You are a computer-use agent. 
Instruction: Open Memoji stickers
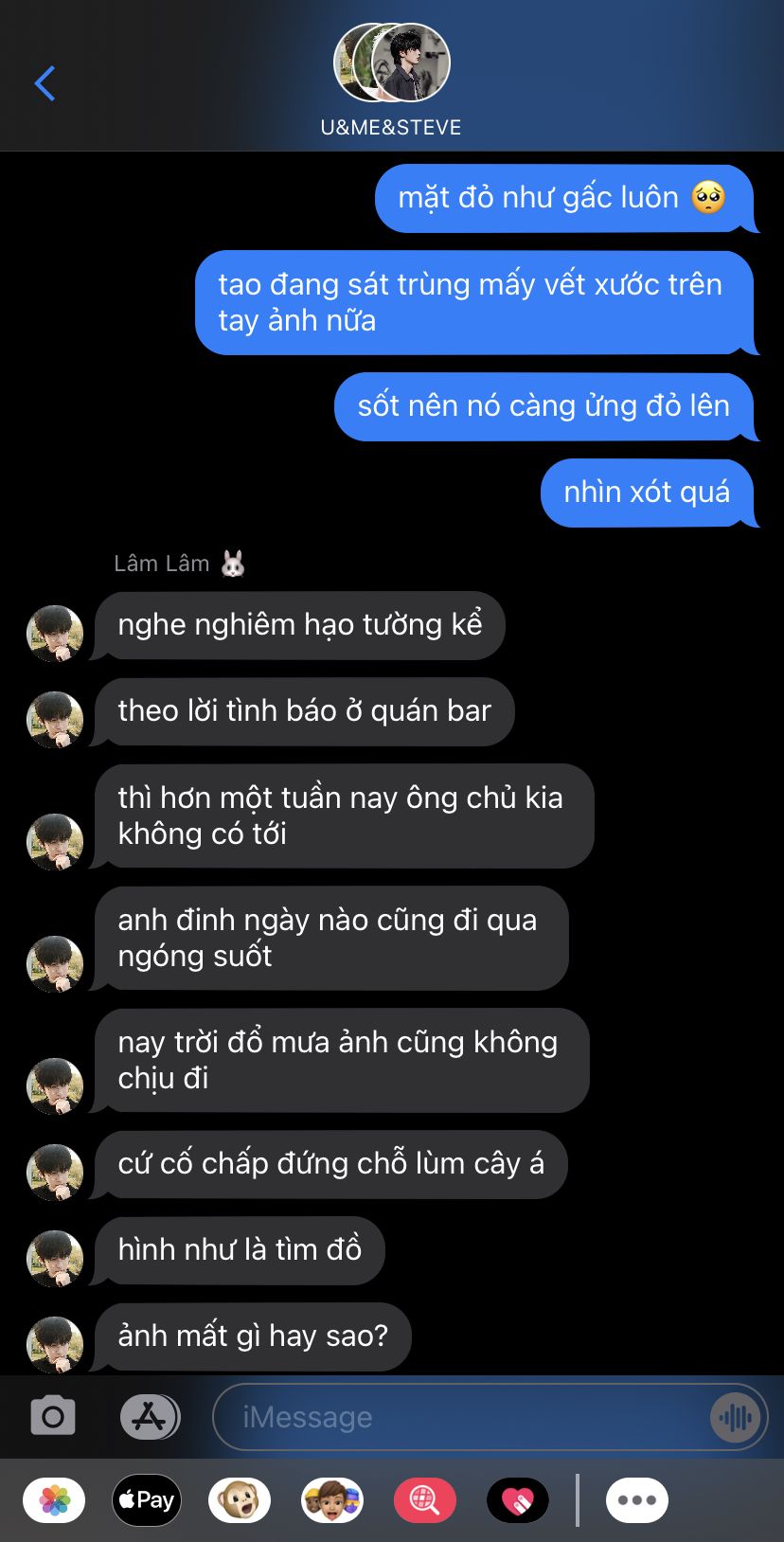pyautogui.click(x=332, y=1500)
